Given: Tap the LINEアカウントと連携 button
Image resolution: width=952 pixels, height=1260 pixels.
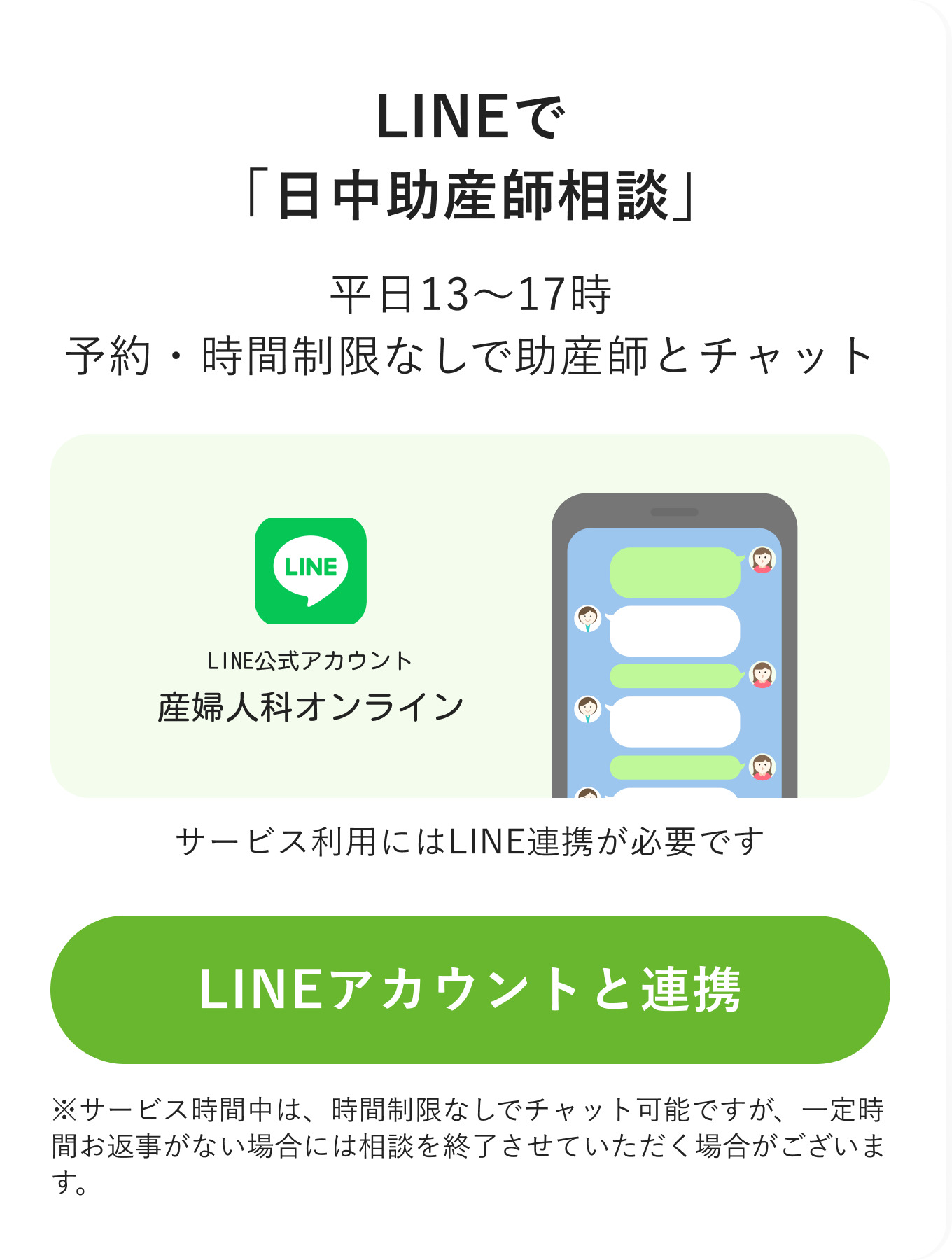Looking at the screenshot, I should pyautogui.click(x=470, y=989).
